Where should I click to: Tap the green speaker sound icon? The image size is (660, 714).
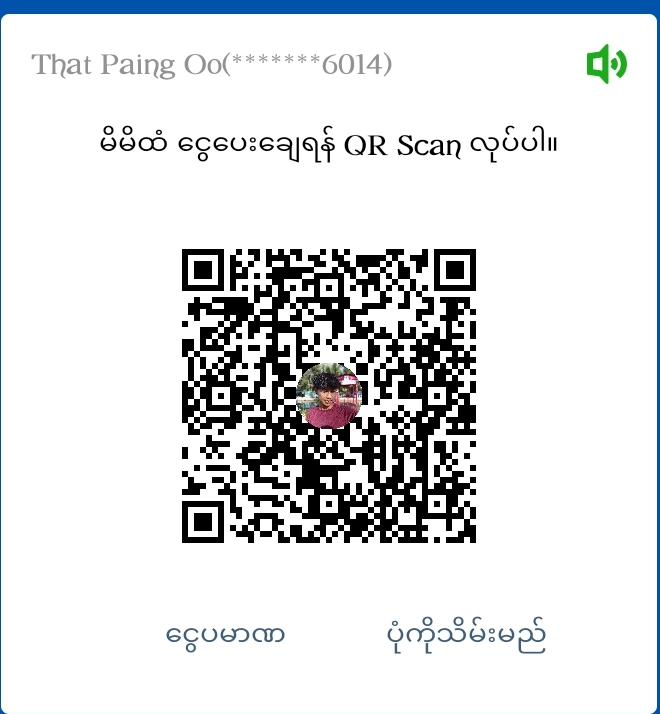click(x=606, y=65)
